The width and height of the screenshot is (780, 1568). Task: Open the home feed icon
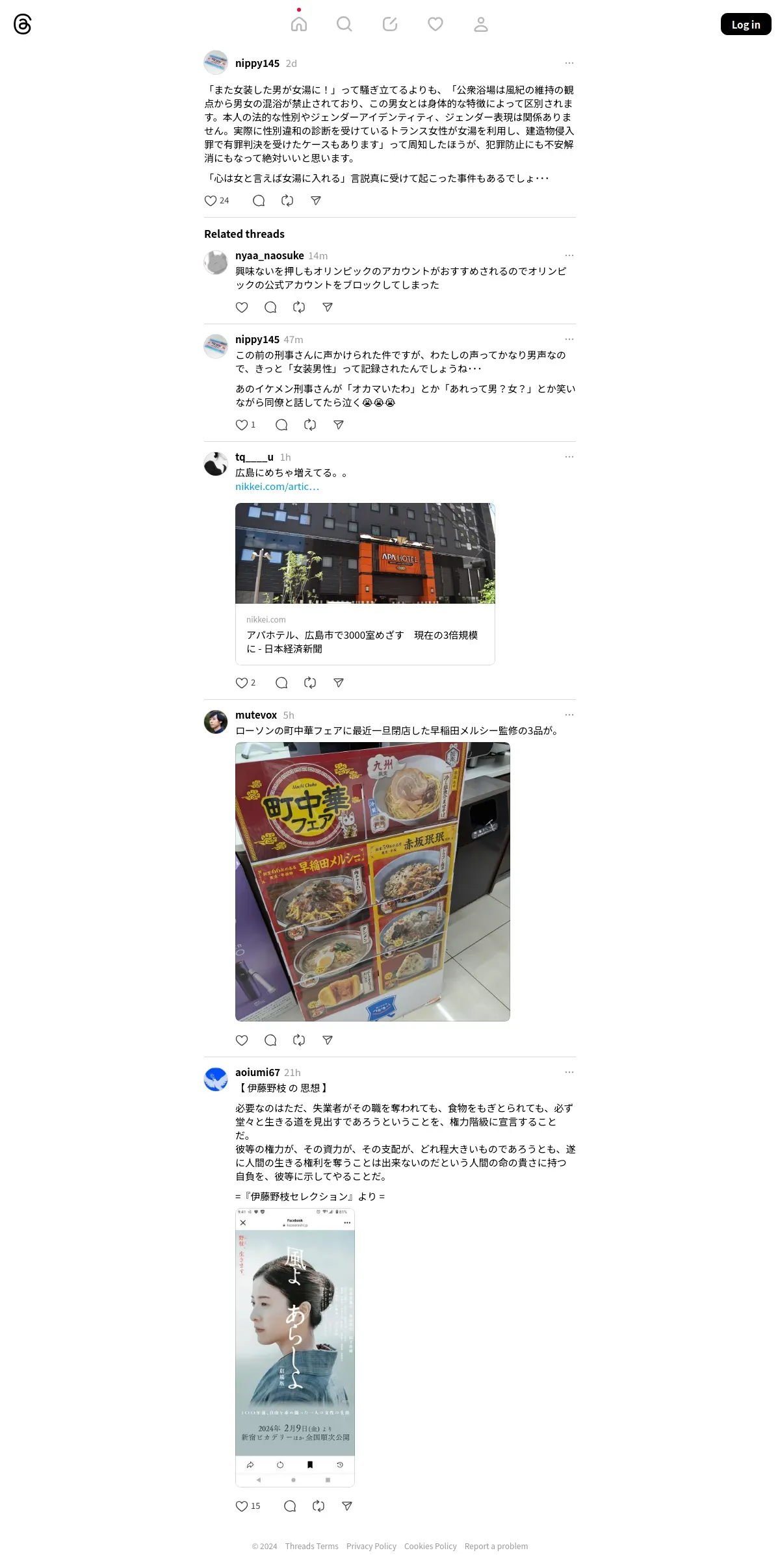(x=299, y=24)
